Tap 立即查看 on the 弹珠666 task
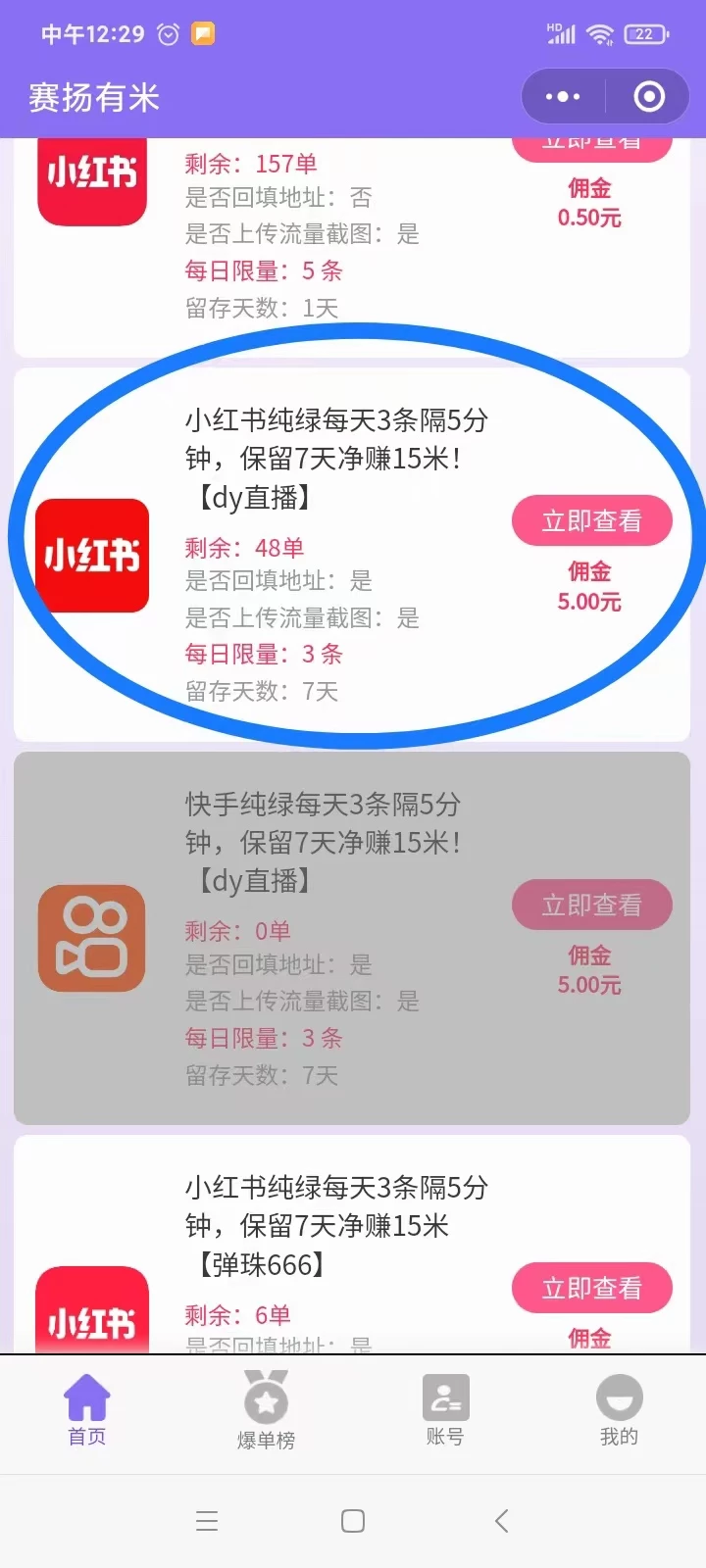 tap(591, 1288)
